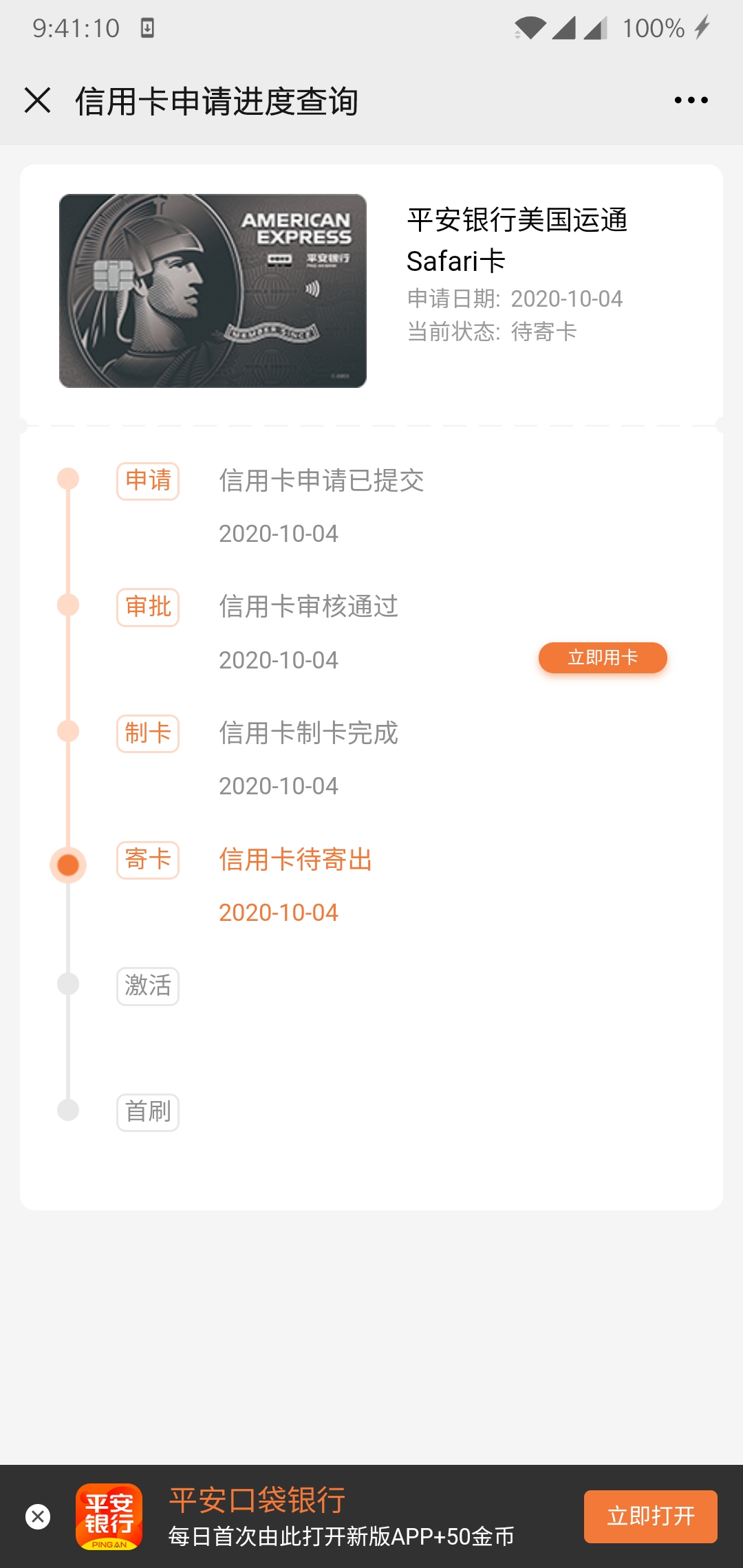
Task: Open the three-dot overflow menu
Action: 691,100
